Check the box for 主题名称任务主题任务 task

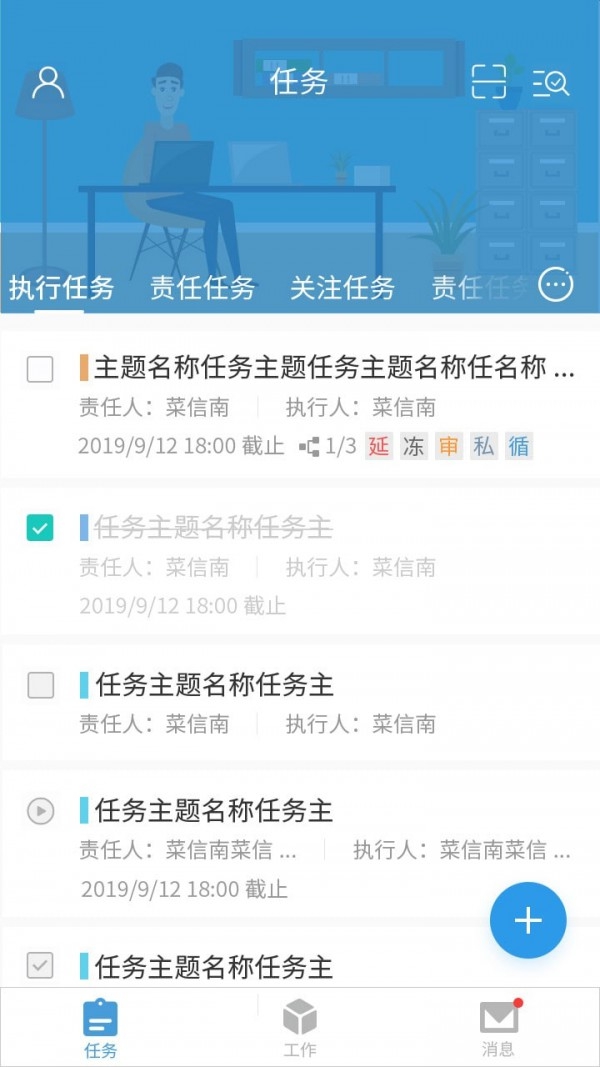pos(40,370)
